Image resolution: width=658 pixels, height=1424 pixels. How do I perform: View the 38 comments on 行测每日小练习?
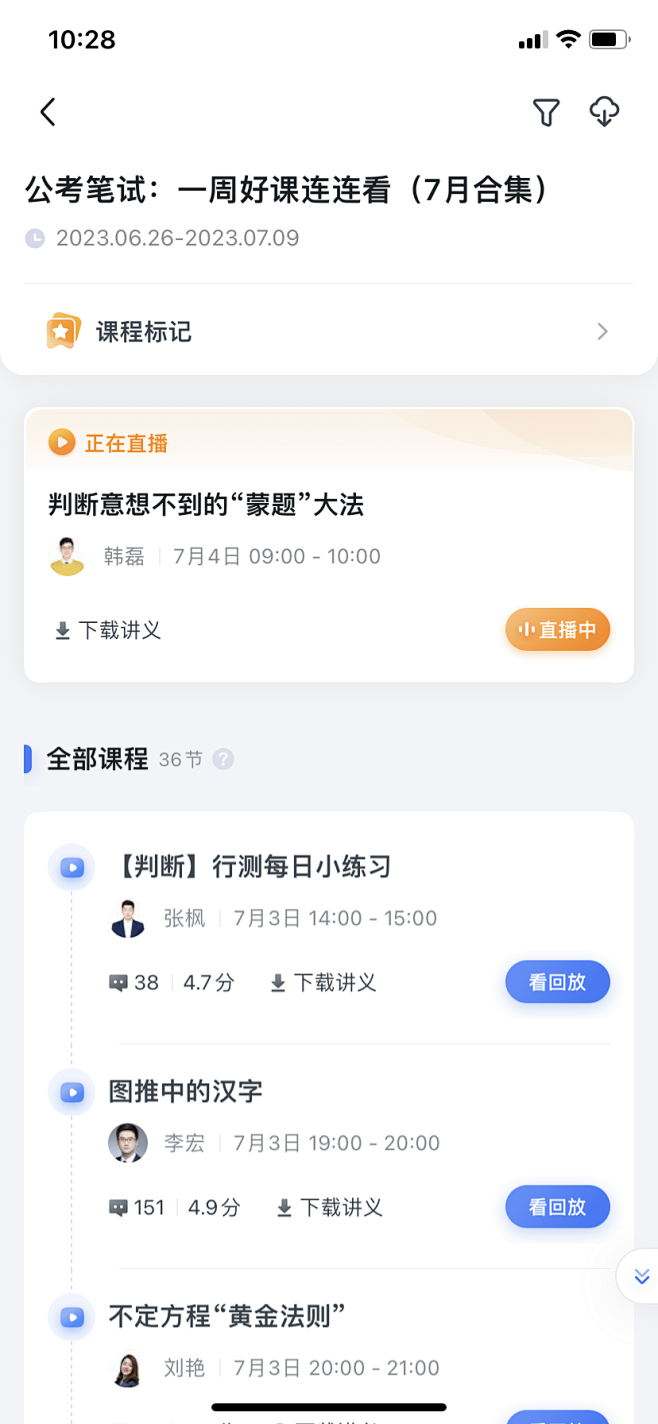(x=133, y=983)
